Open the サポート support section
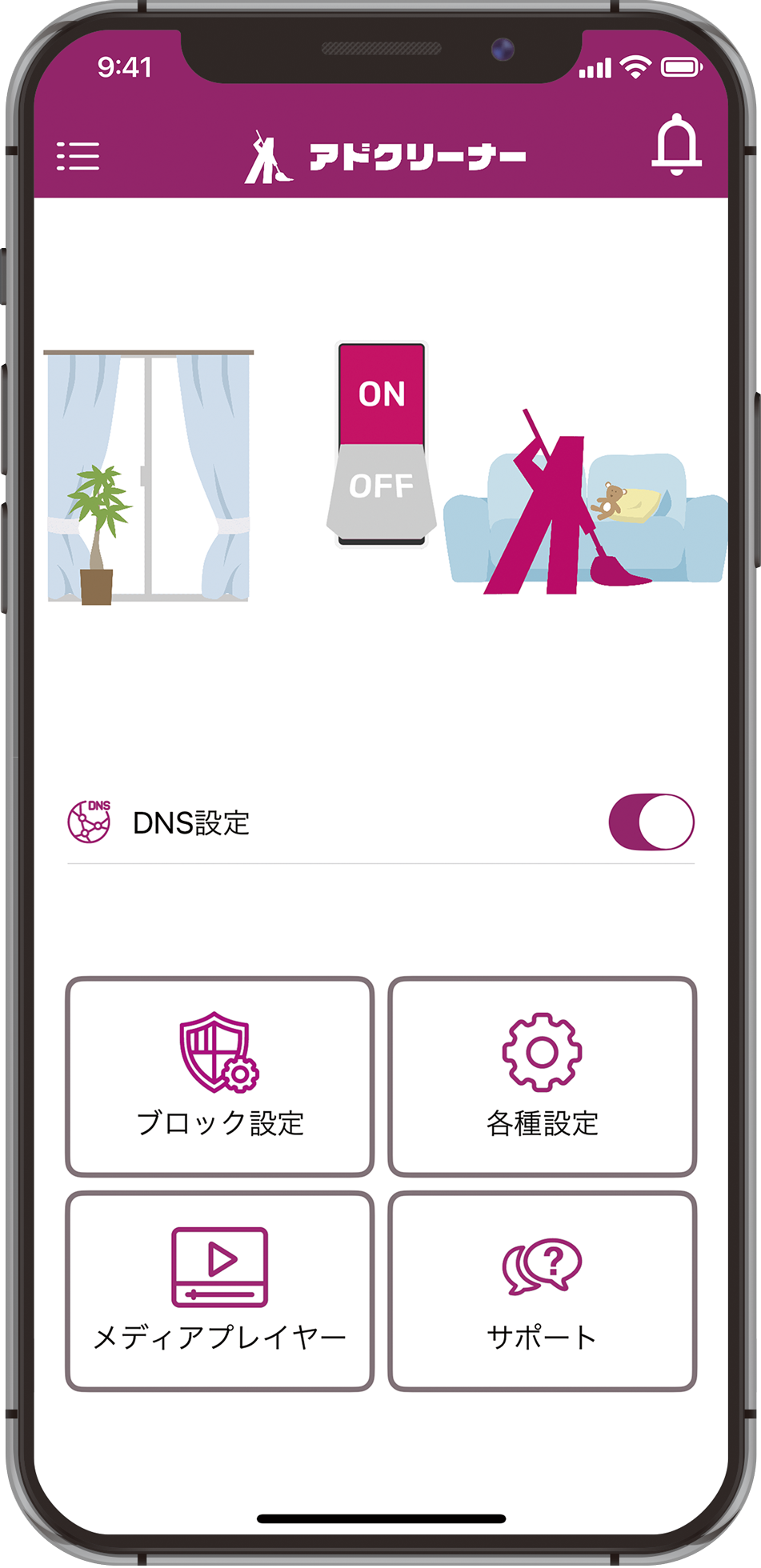Viewport: 761px width, 1568px height. [542, 1290]
